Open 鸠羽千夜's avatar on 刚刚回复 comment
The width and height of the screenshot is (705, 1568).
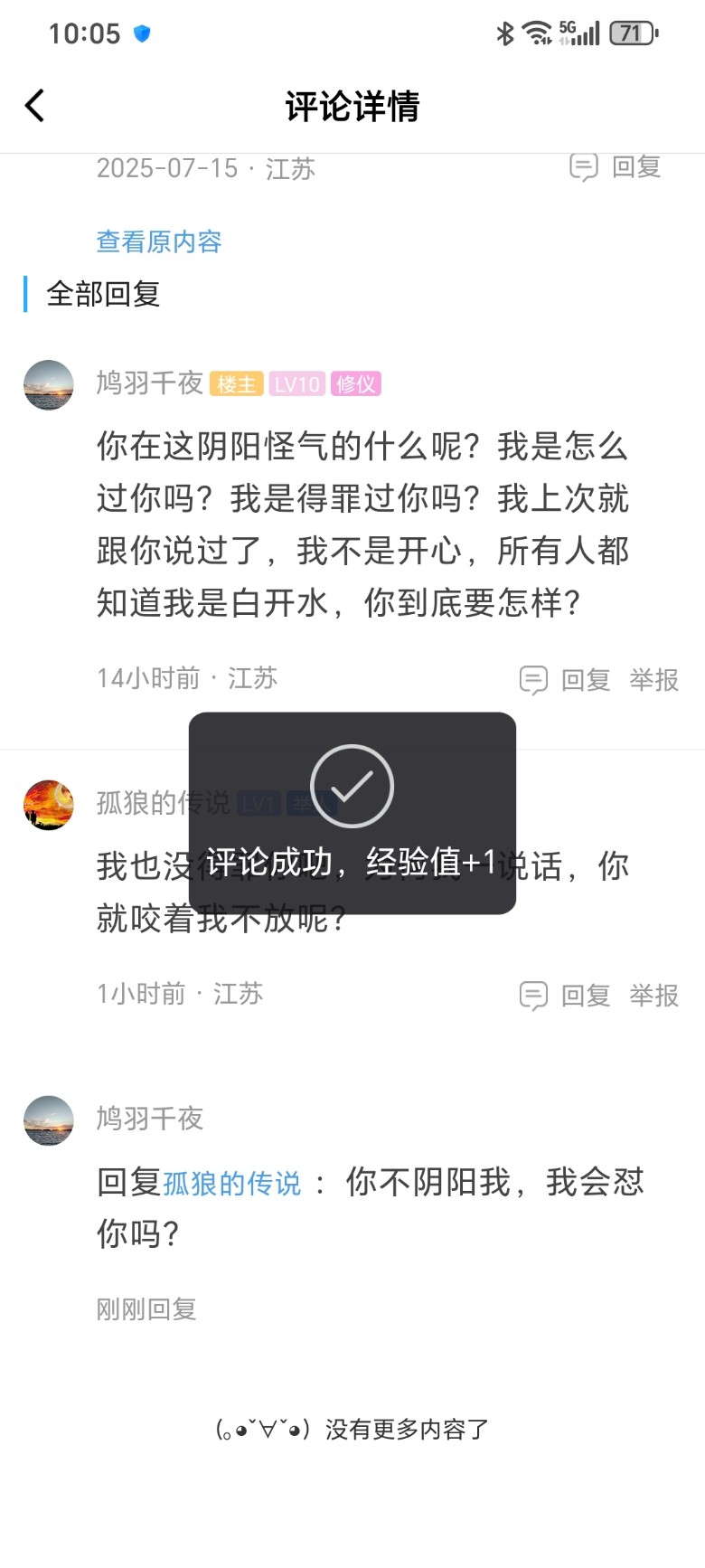click(49, 1120)
